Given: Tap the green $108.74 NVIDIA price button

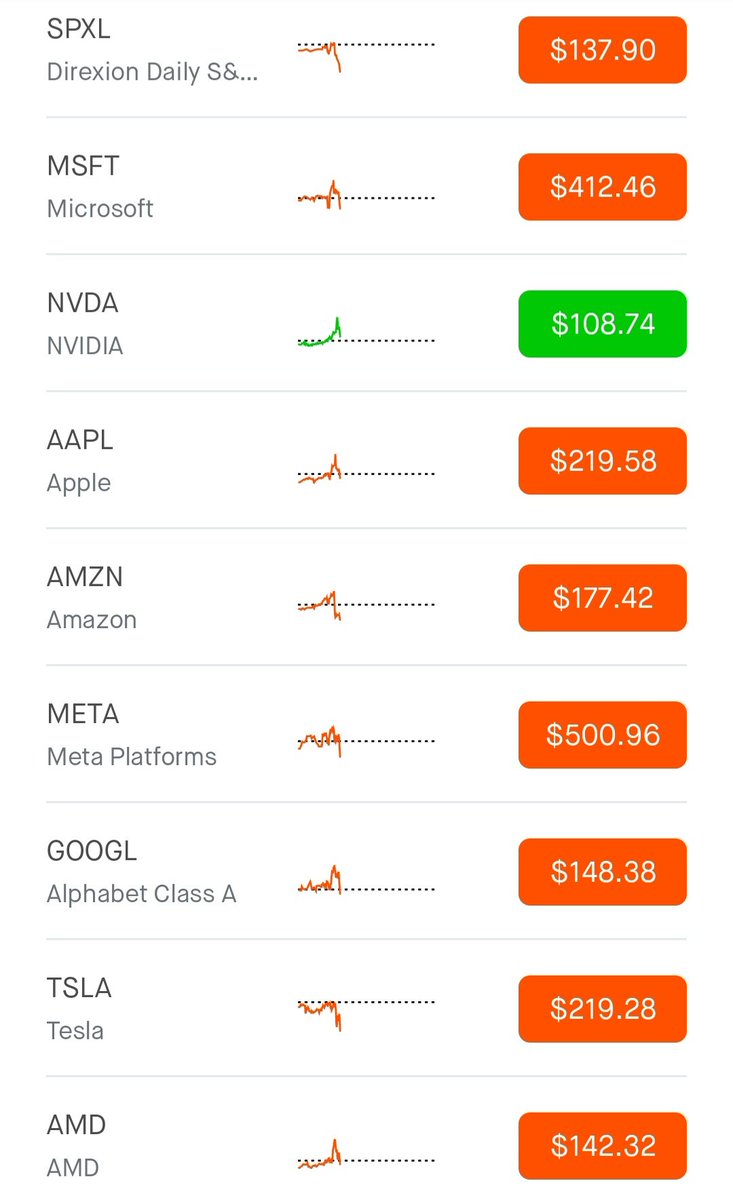Looking at the screenshot, I should coord(602,324).
